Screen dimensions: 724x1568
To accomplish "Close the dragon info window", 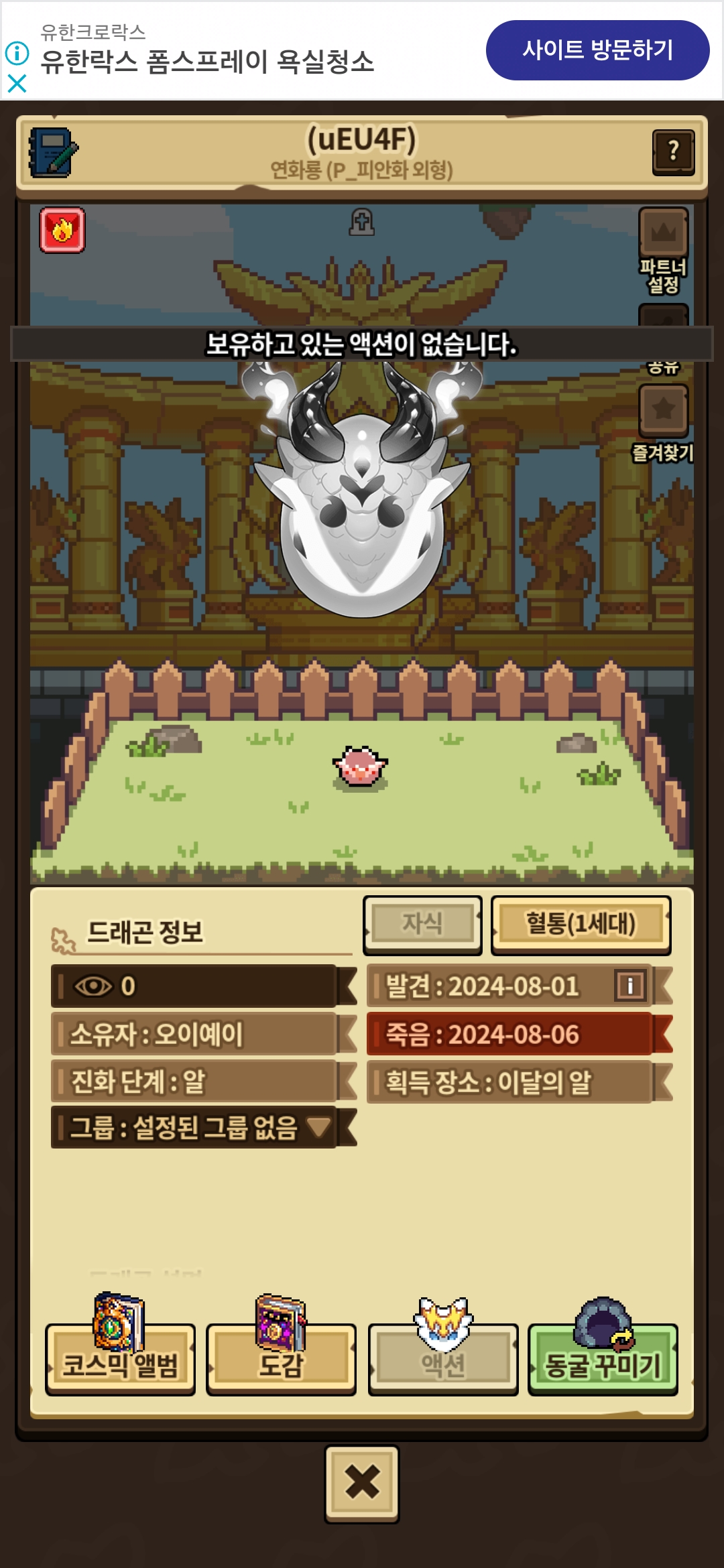I will click(362, 1484).
